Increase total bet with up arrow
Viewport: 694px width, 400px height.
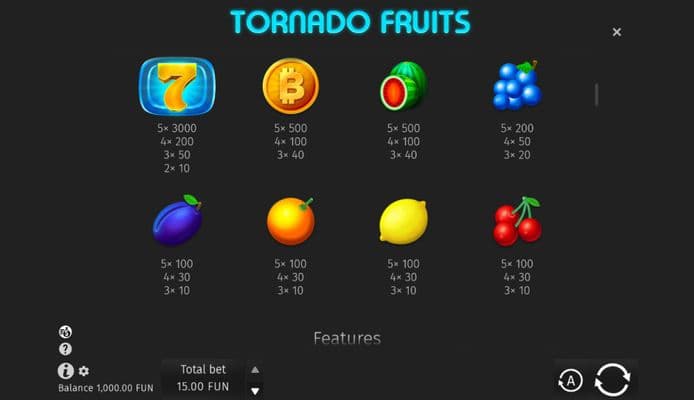point(254,369)
